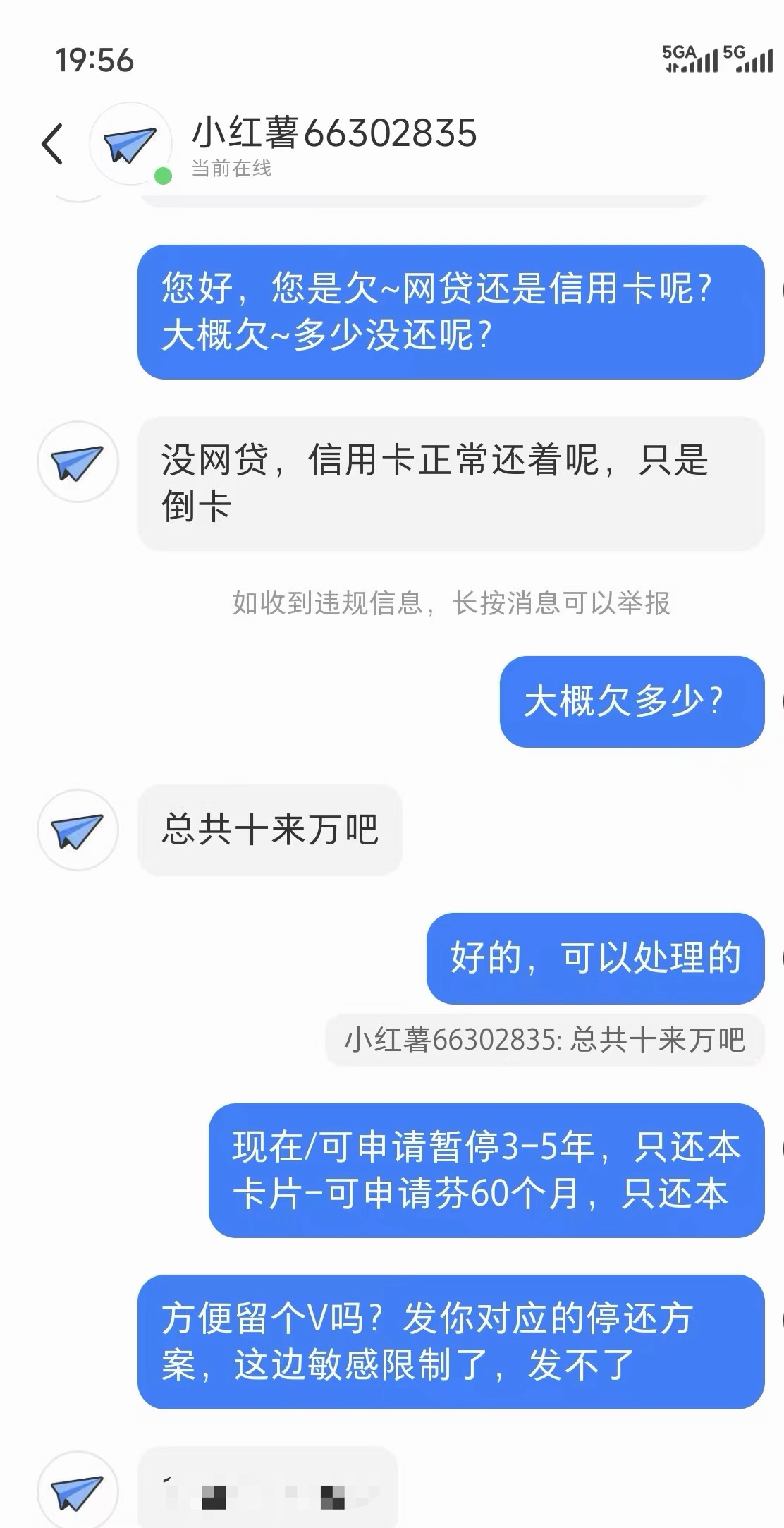
Task: Select the bubble asking '大概欠多少？'
Action: pos(630,701)
